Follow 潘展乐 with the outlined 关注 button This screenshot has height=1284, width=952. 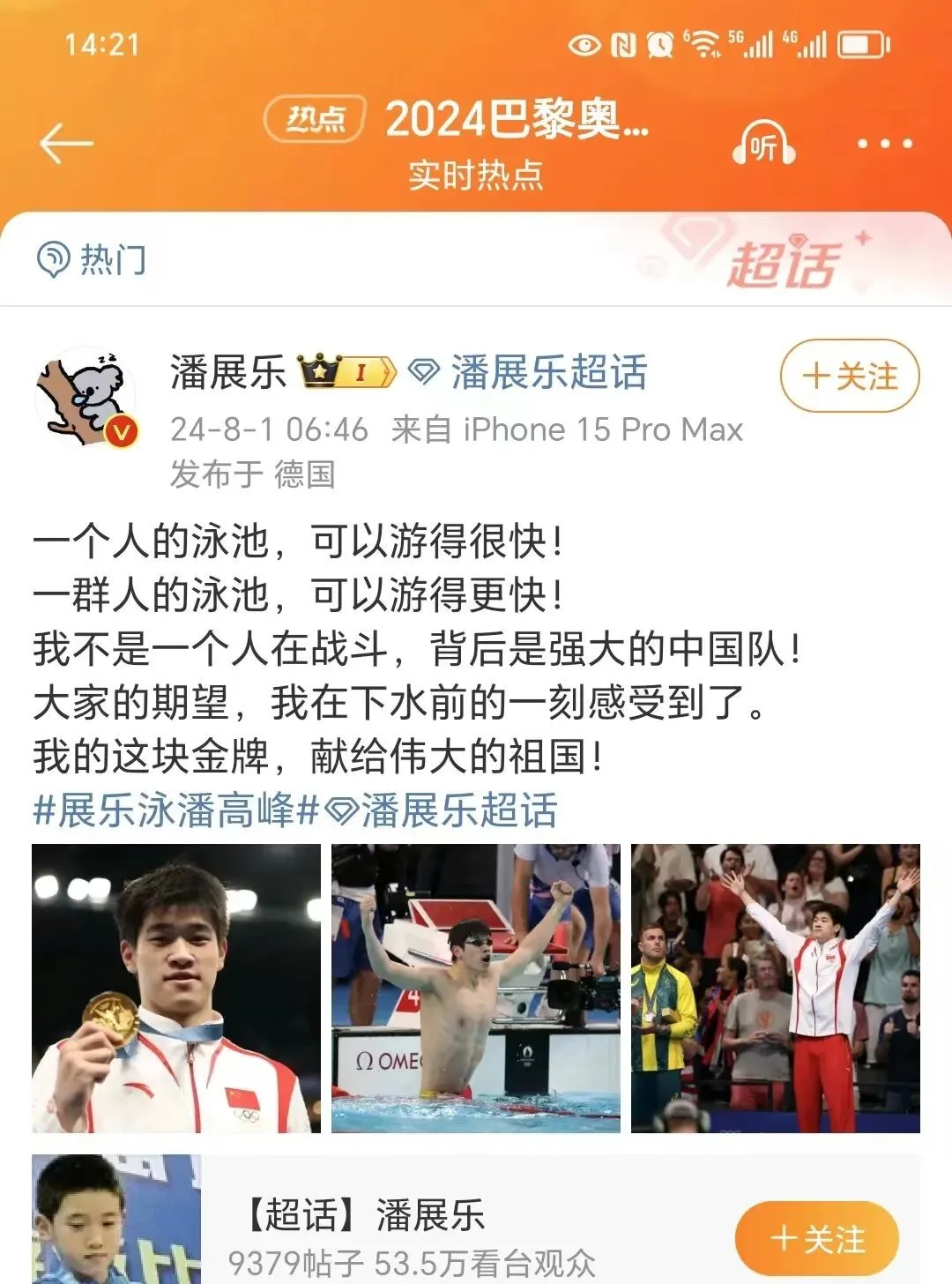(849, 377)
